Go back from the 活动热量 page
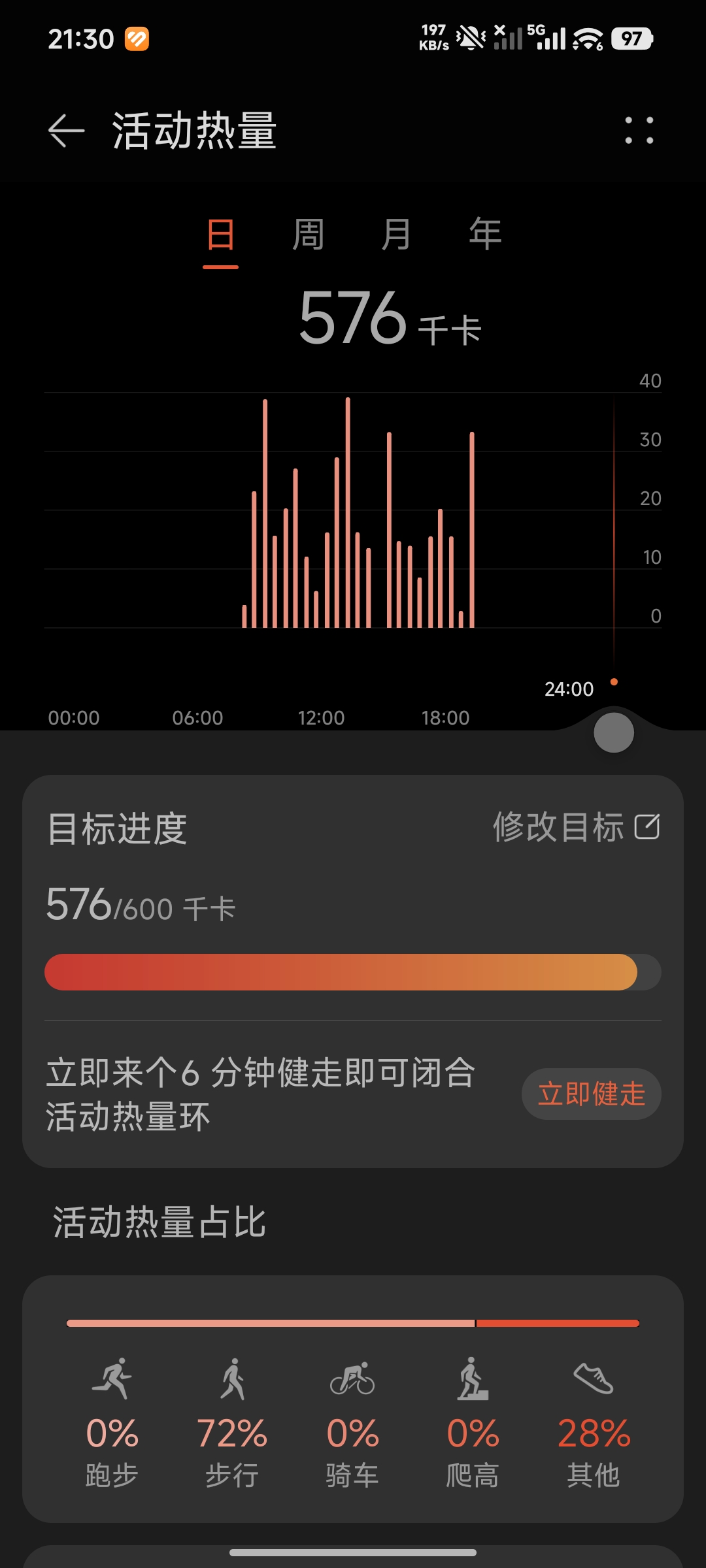706x1568 pixels. coord(67,131)
